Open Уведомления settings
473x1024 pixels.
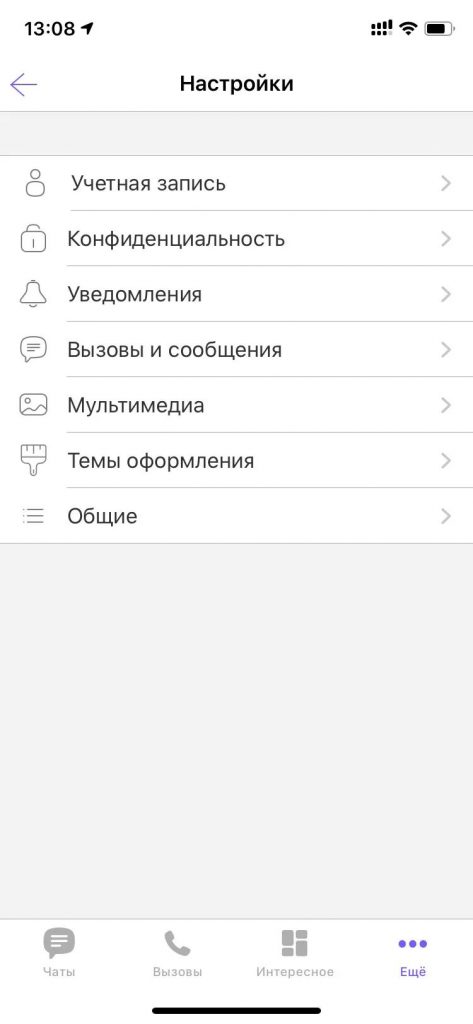(236, 295)
